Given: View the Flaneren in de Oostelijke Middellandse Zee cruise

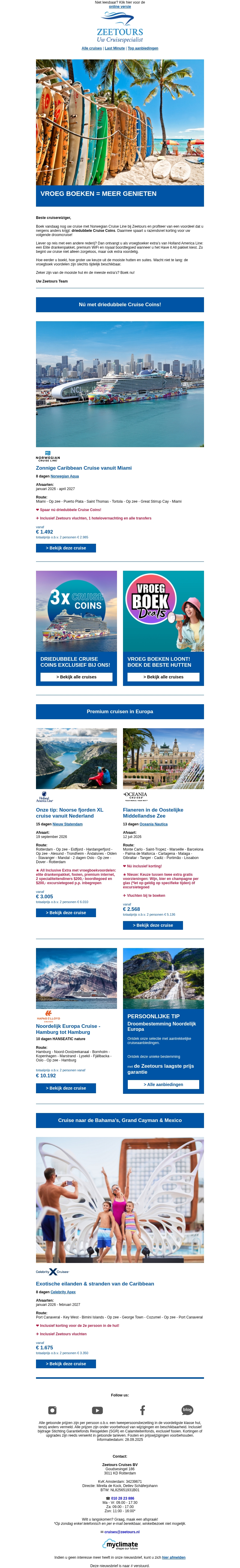Looking at the screenshot, I should pyautogui.click(x=153, y=925).
